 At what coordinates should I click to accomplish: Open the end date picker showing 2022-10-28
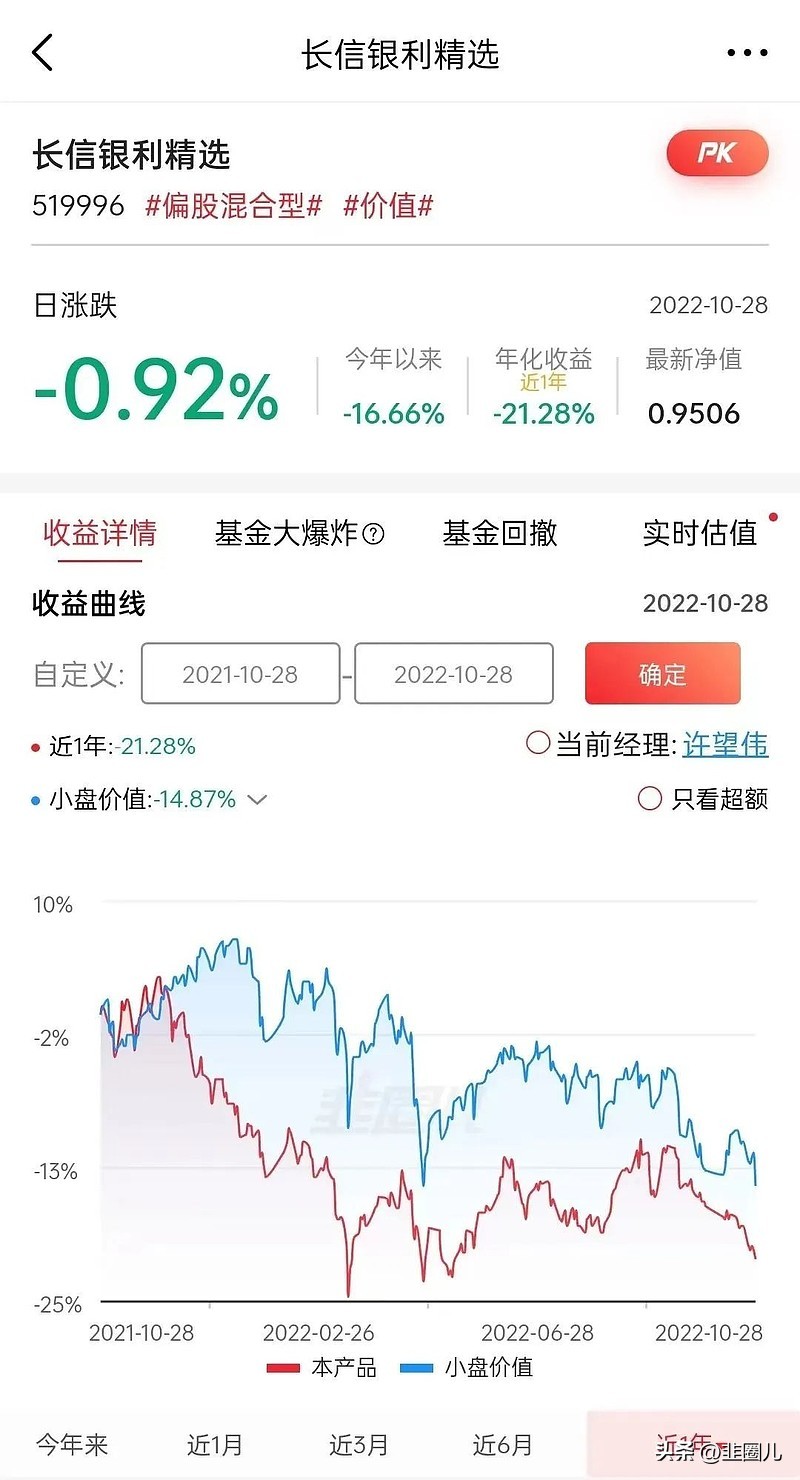[453, 674]
